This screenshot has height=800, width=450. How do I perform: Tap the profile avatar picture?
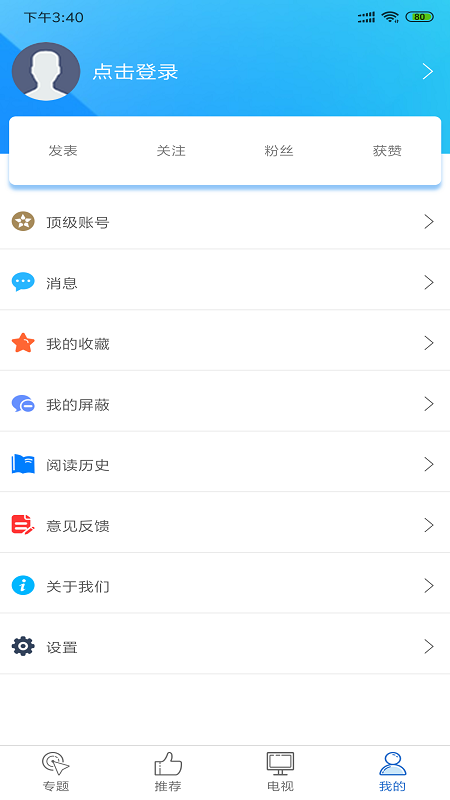click(x=46, y=71)
